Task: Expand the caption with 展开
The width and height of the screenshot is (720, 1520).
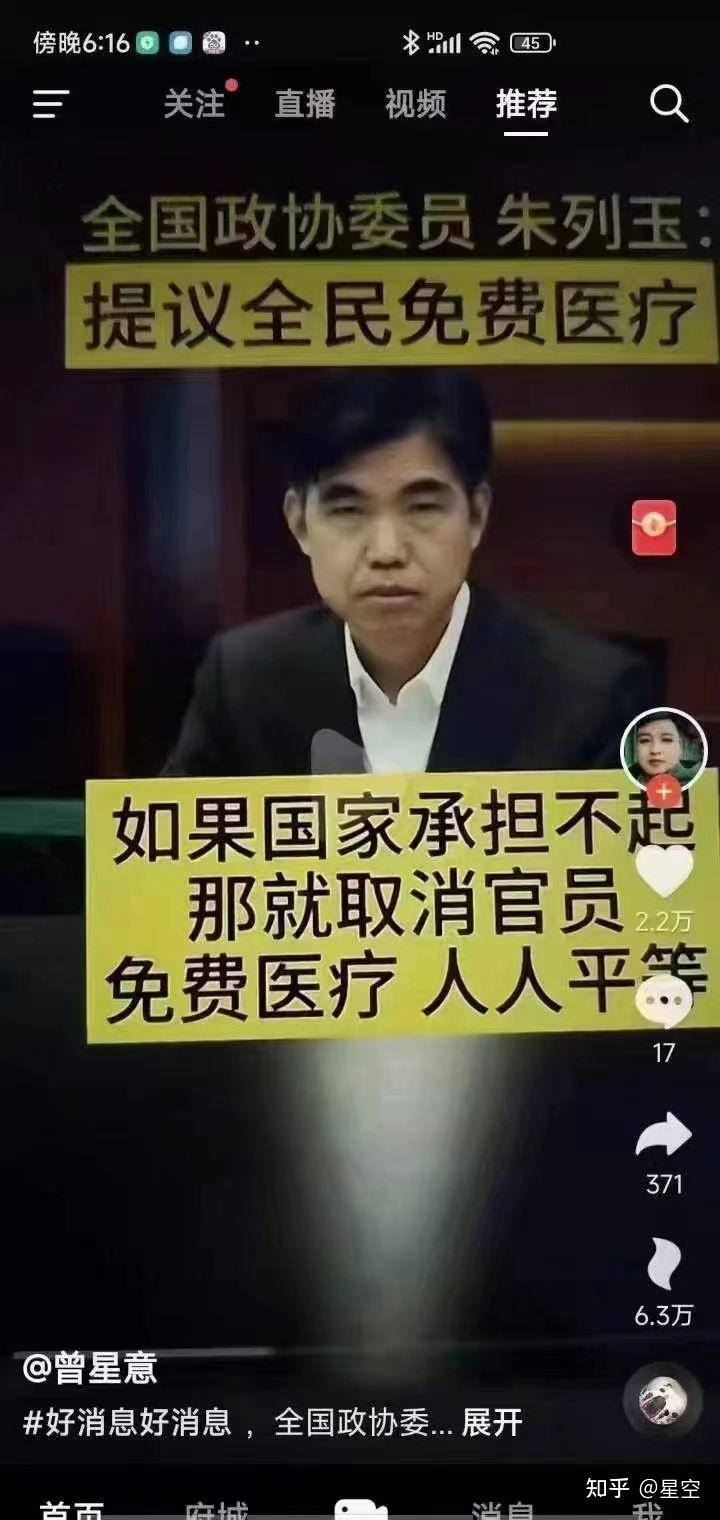Action: [x=492, y=1423]
